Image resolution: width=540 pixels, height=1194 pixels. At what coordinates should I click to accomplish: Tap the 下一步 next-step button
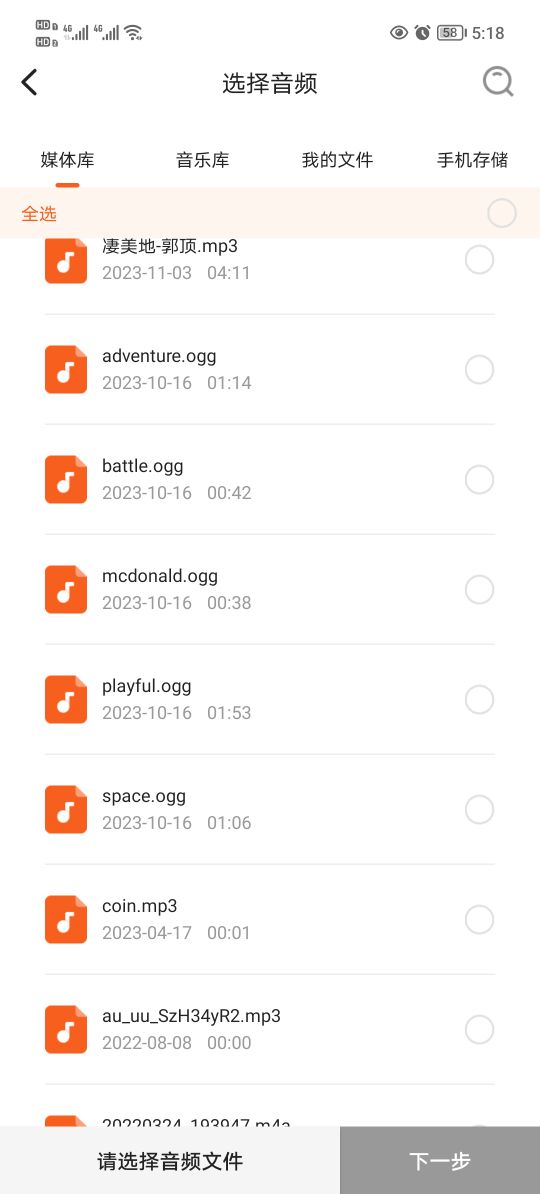[x=440, y=1160]
